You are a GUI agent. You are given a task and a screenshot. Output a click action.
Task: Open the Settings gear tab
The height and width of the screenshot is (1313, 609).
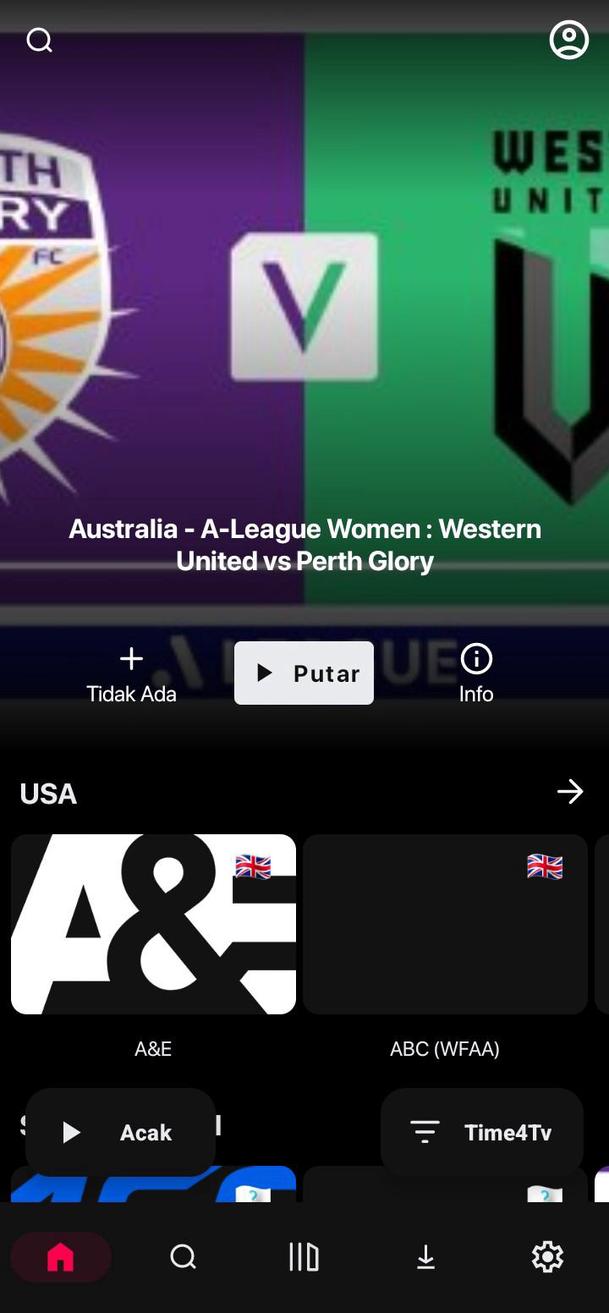click(x=547, y=1257)
